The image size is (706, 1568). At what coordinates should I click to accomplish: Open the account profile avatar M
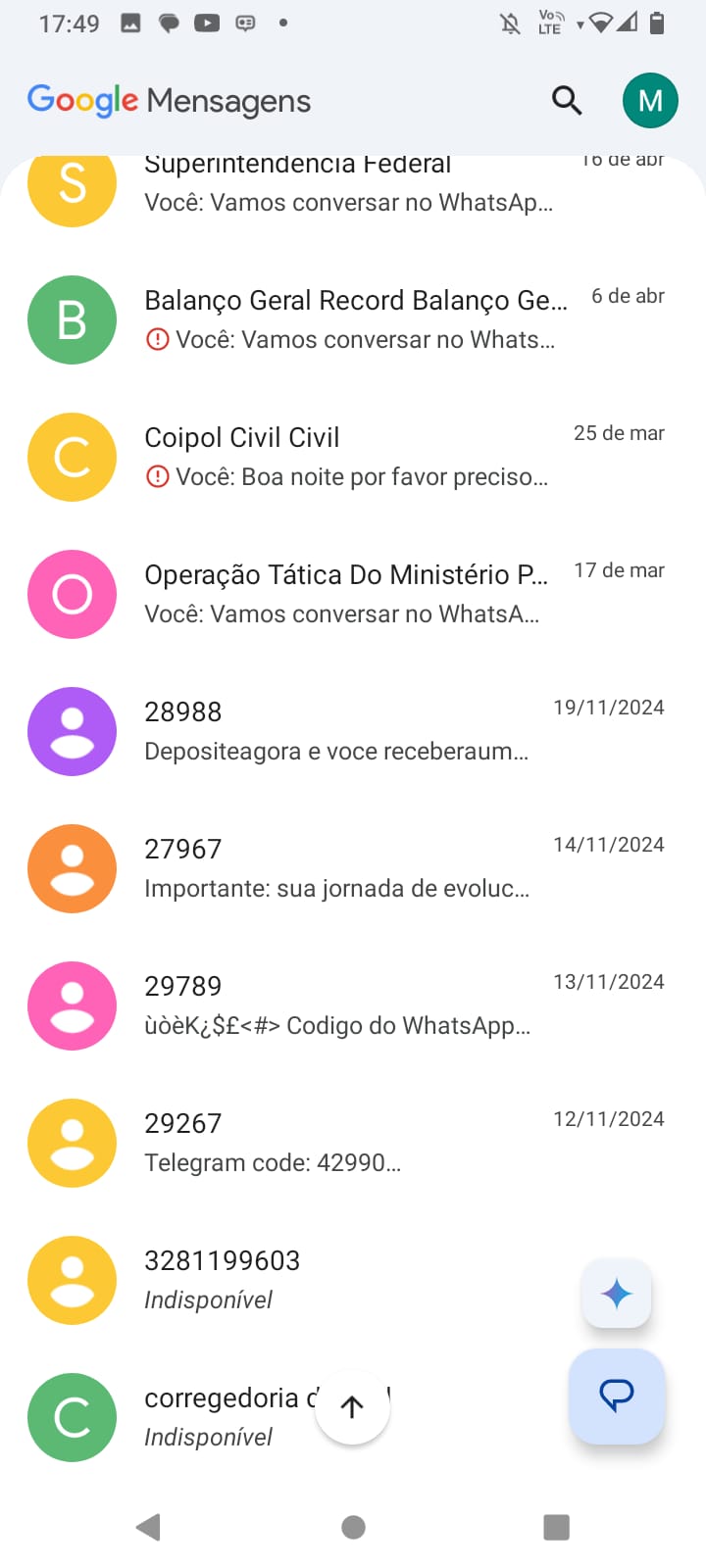pos(650,100)
